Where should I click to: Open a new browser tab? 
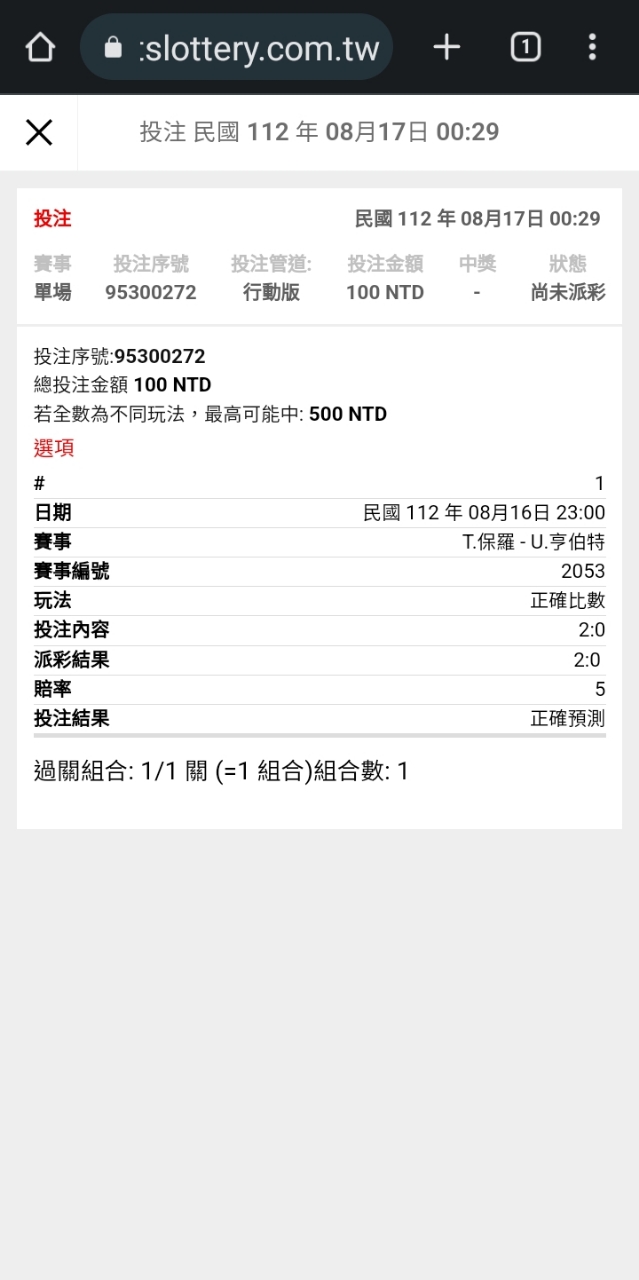[x=446, y=47]
